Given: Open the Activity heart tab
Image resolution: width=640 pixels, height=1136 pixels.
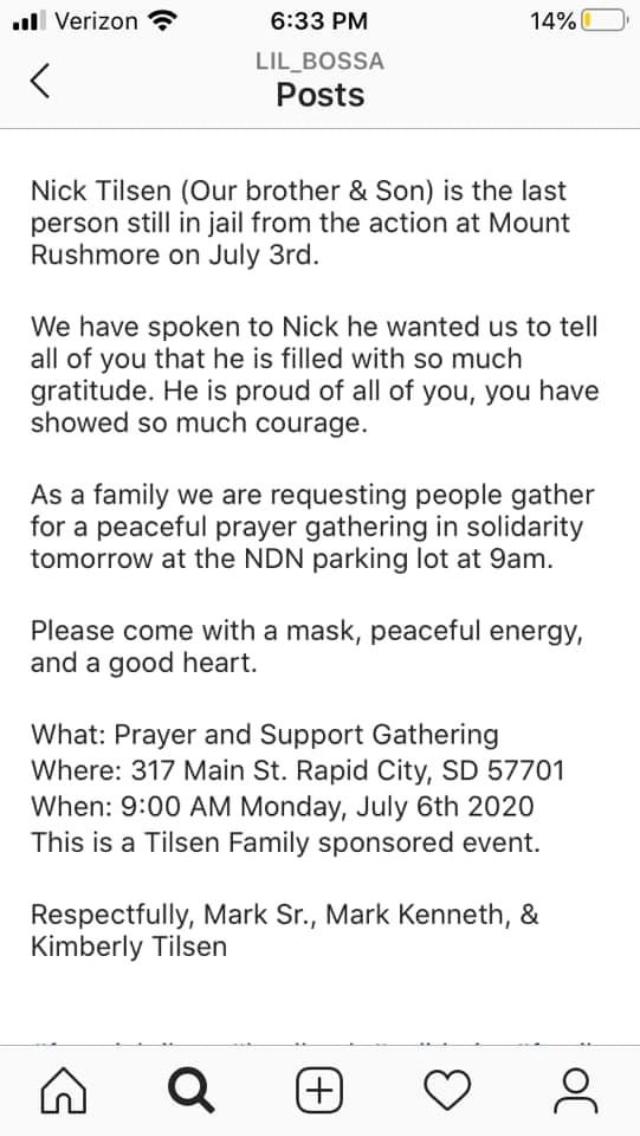Looking at the screenshot, I should 447,1088.
